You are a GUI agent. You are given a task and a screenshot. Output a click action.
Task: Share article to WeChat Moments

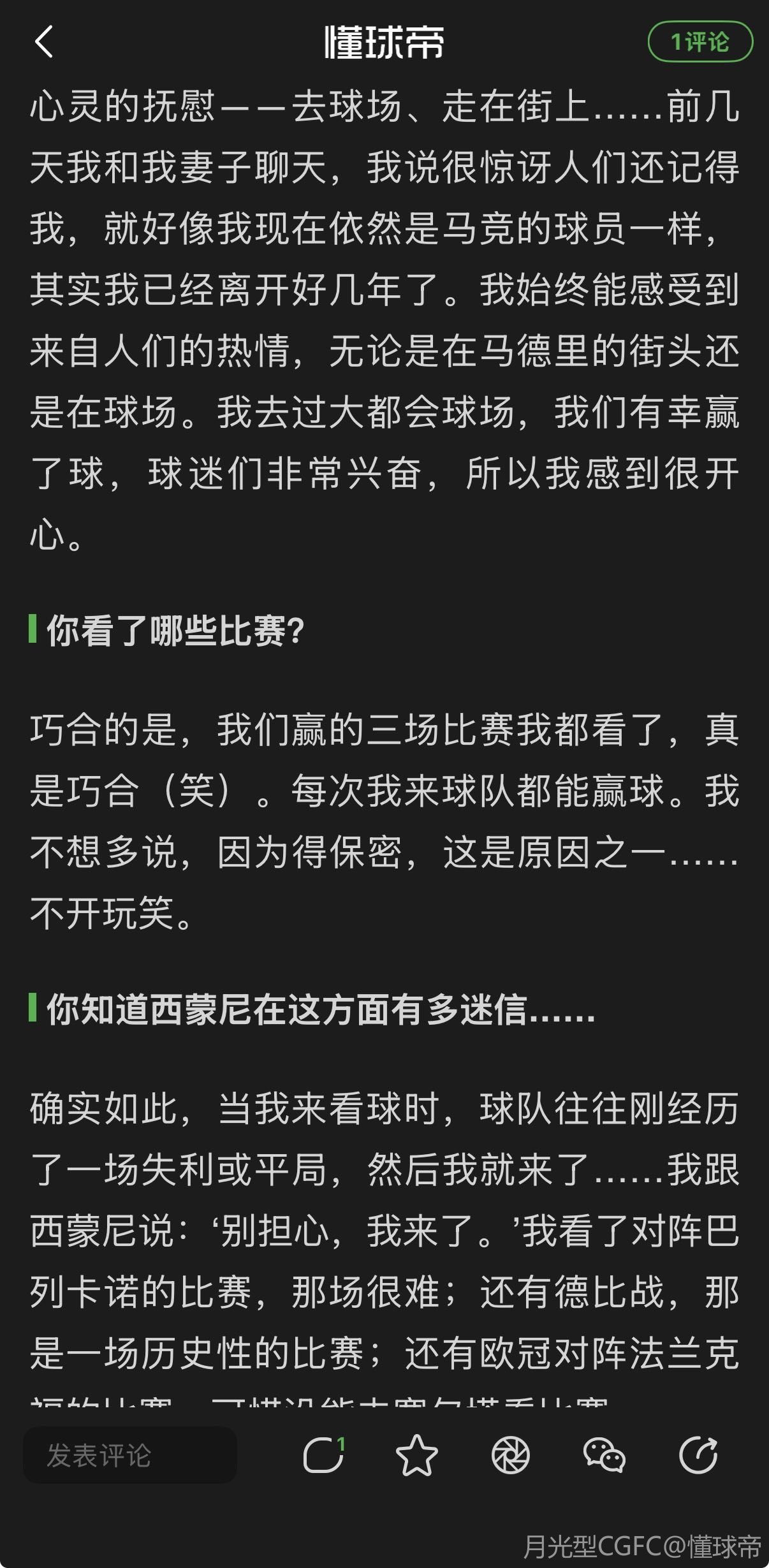(x=510, y=1456)
